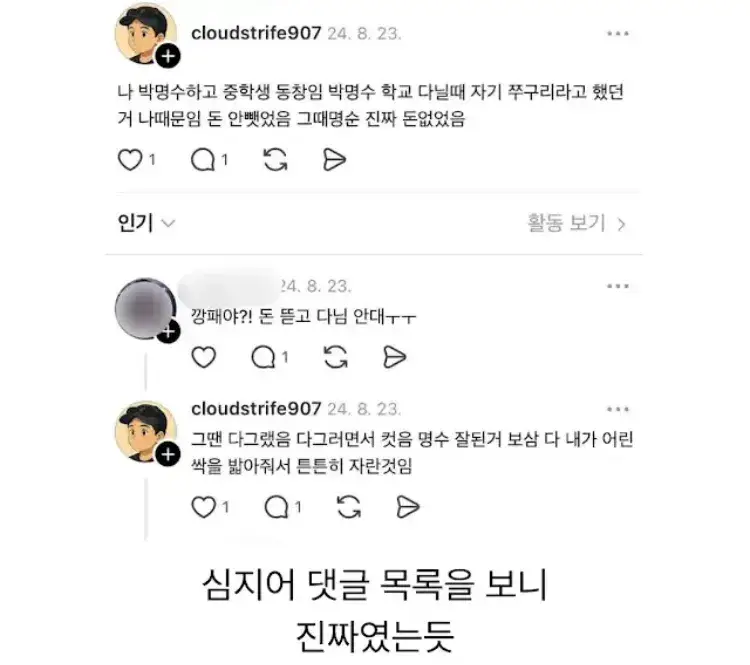Expand the 인기 sort dropdown
Viewport: 750px width, 665px height.
[146, 223]
